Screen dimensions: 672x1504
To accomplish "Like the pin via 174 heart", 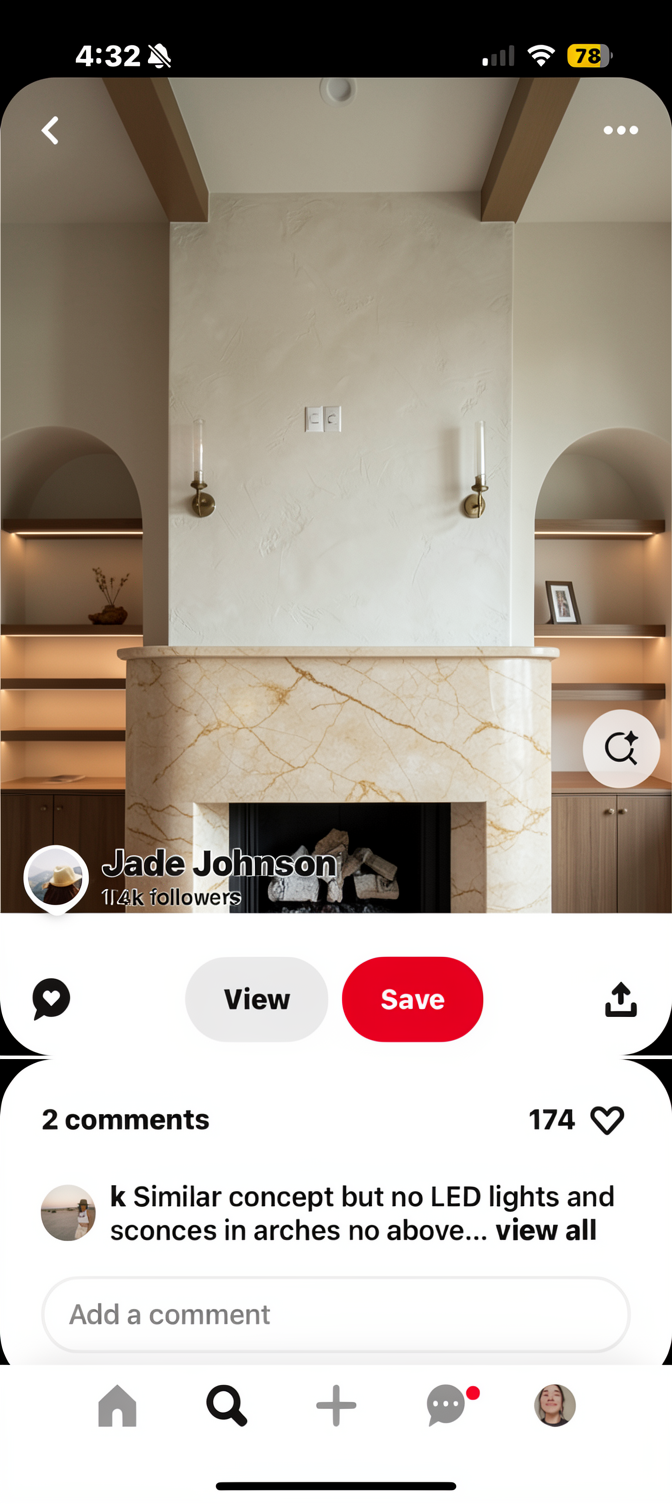I will (x=606, y=1120).
